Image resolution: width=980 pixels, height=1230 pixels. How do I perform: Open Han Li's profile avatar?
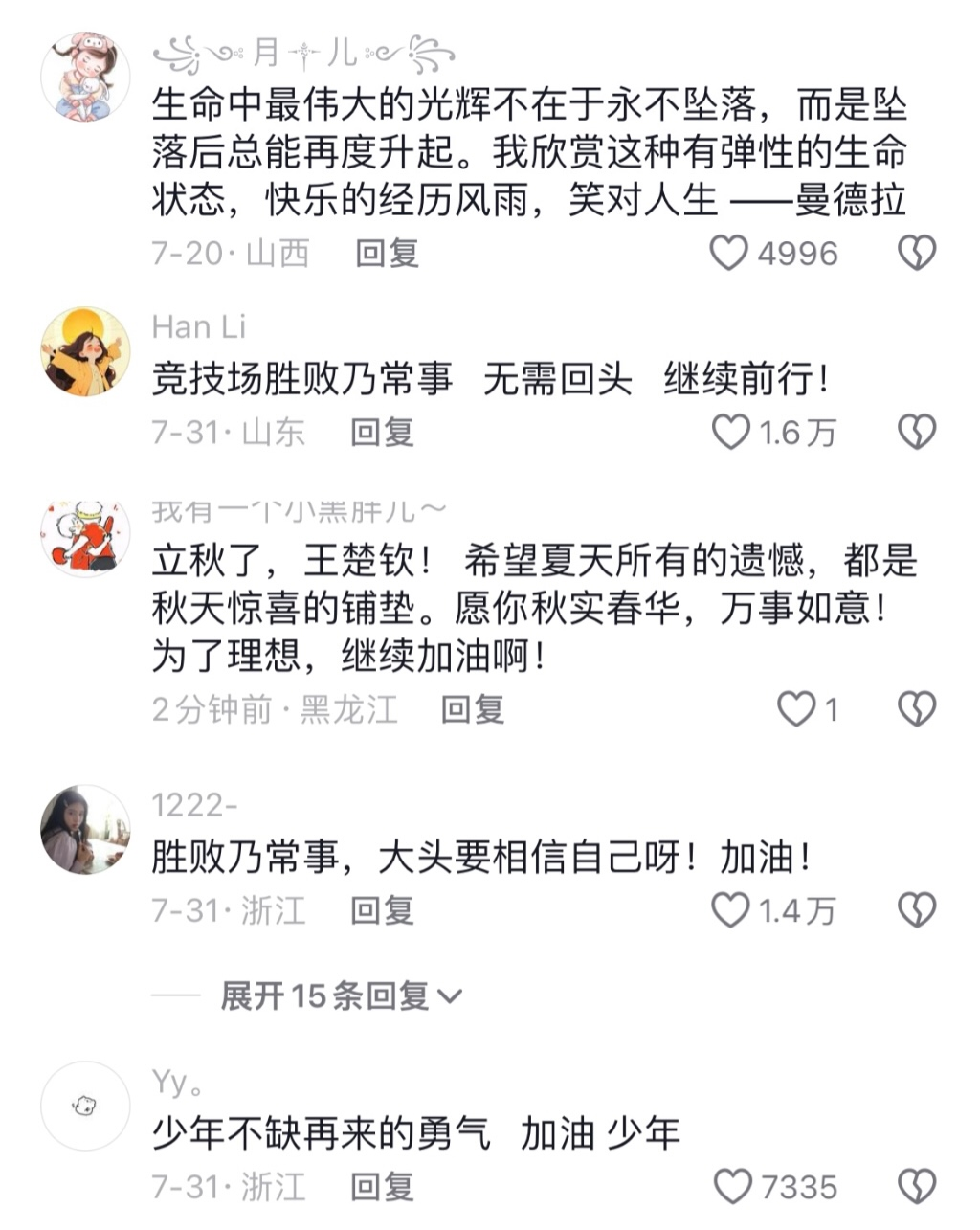click(x=85, y=351)
